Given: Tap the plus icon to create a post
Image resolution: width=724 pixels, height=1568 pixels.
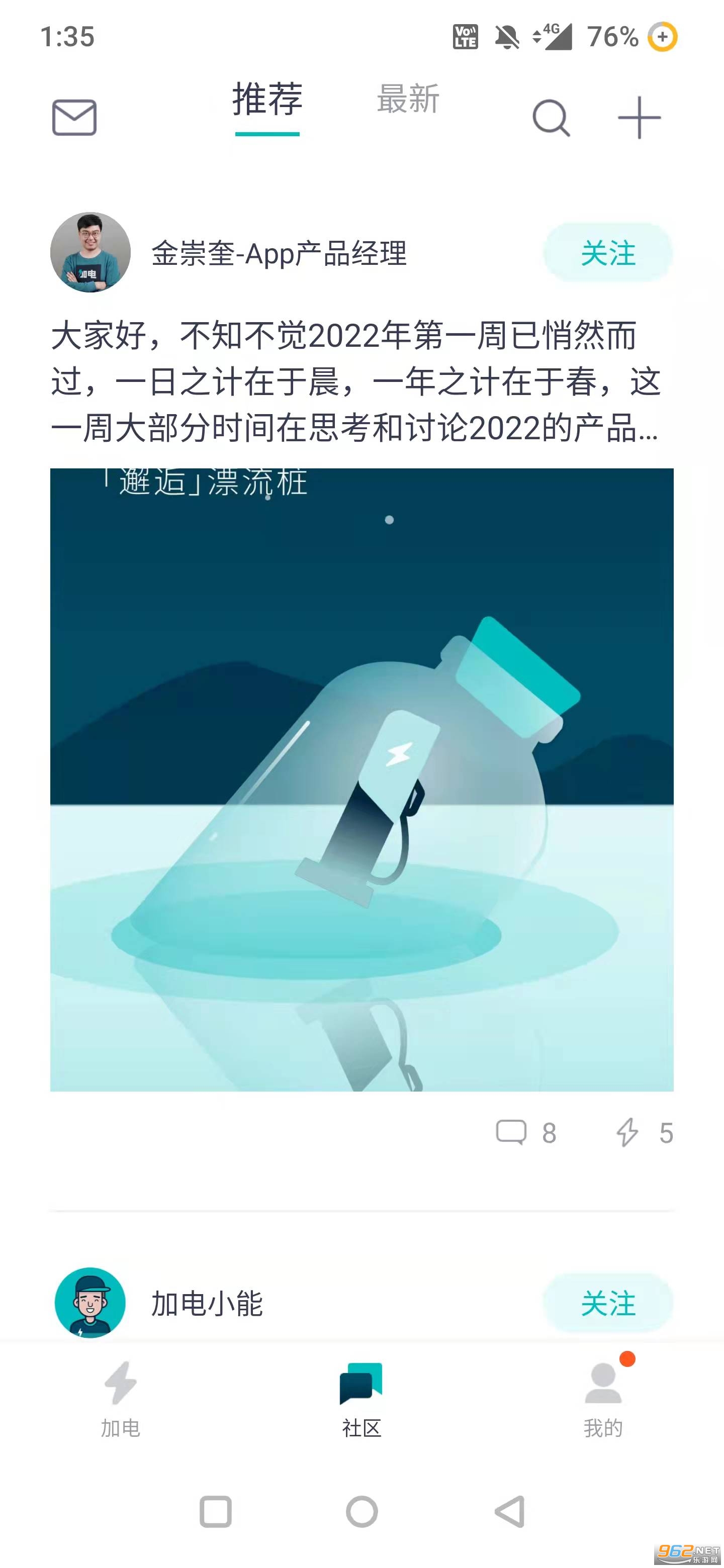Looking at the screenshot, I should (639, 118).
